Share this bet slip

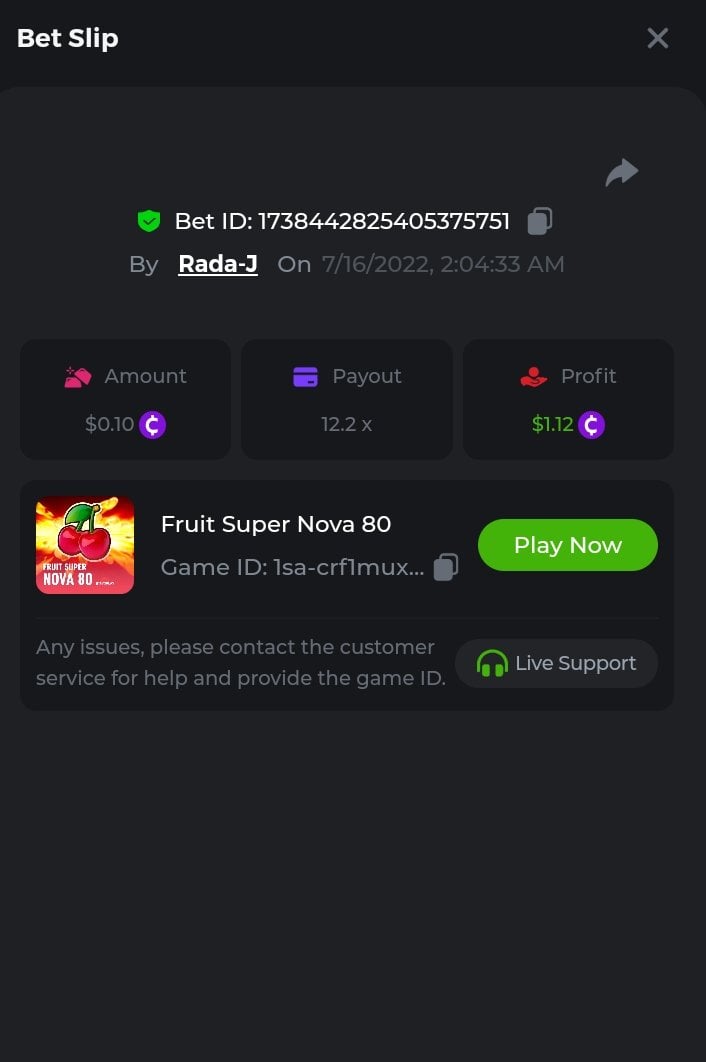[x=621, y=173]
